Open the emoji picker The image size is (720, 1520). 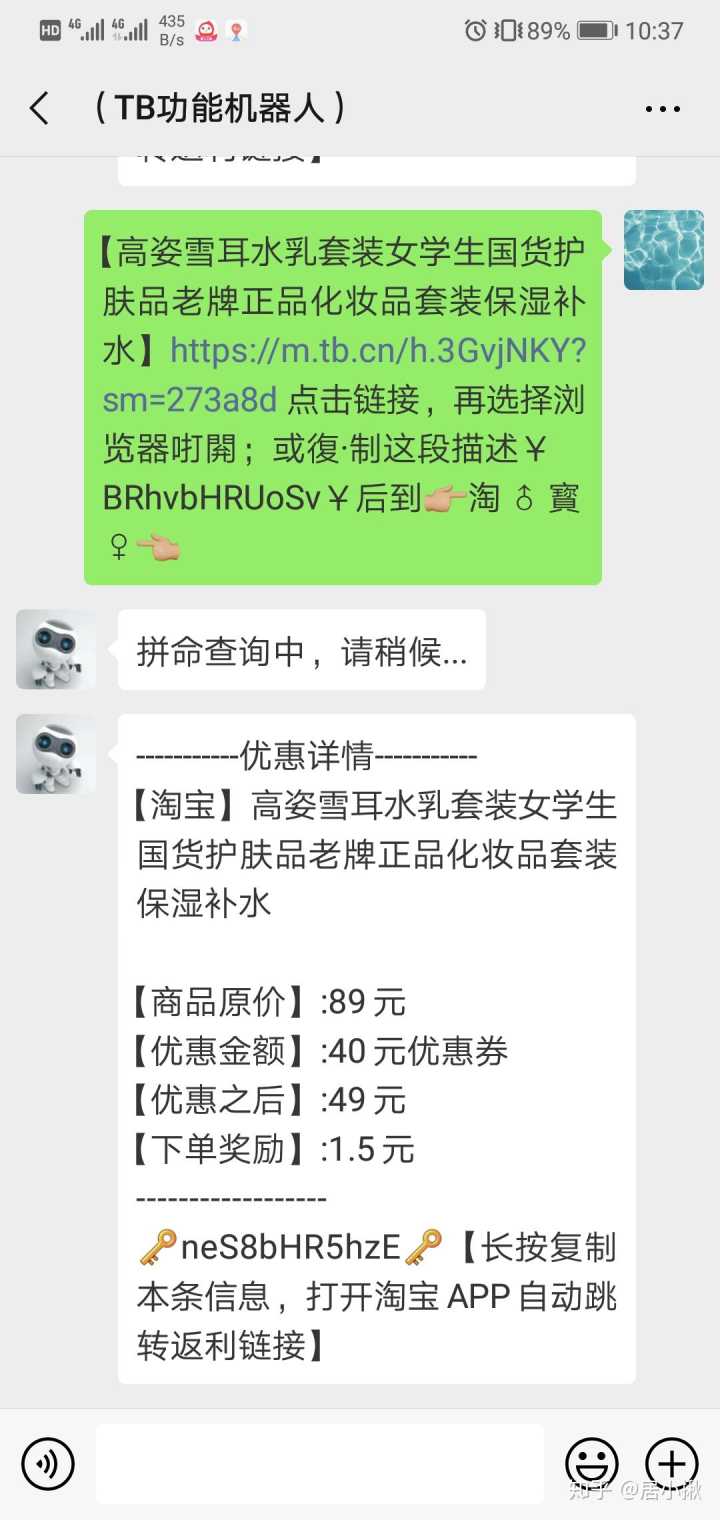coord(592,1464)
